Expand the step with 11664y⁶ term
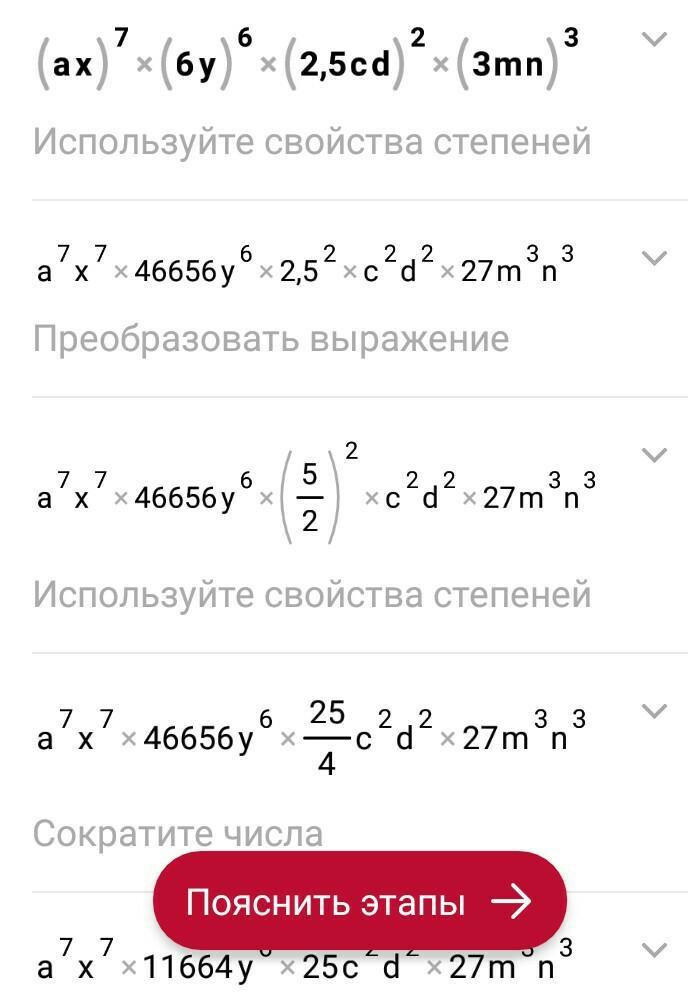 click(x=654, y=948)
